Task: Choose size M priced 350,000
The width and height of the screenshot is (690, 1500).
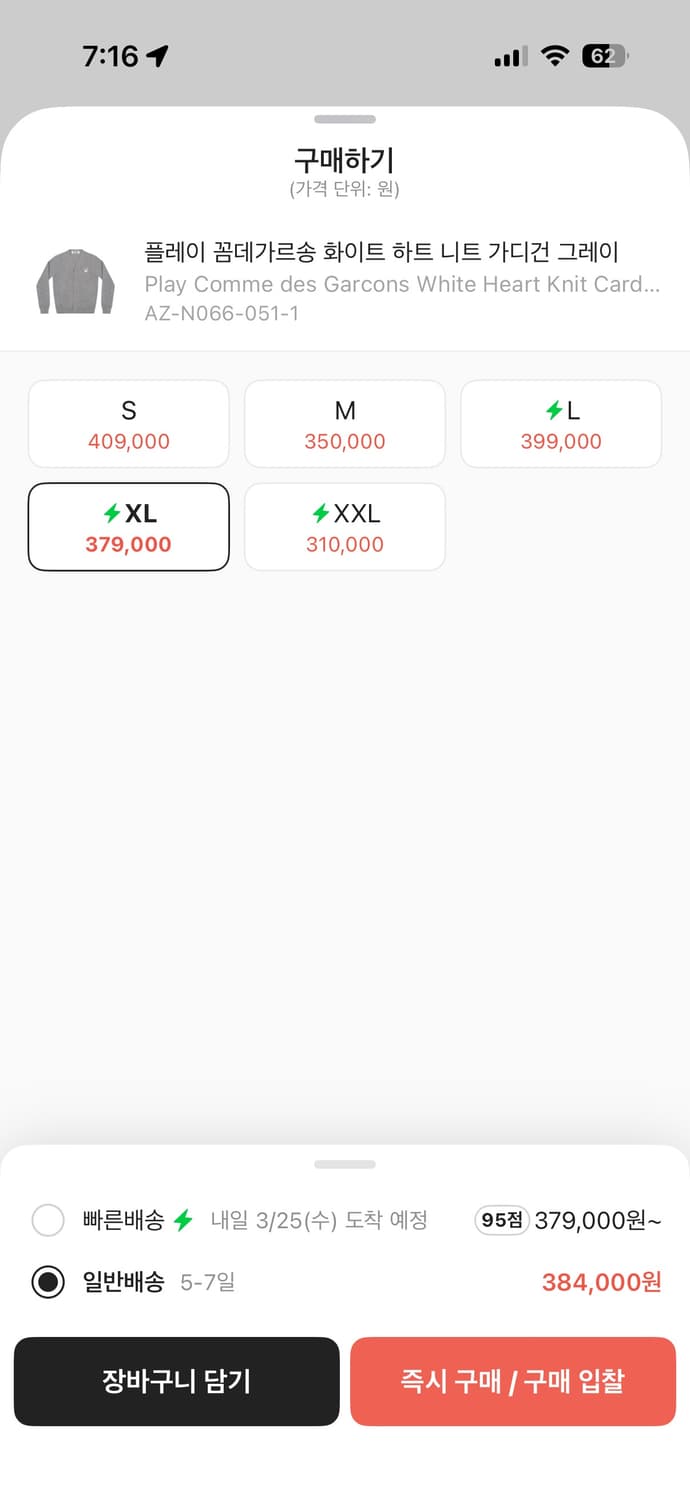Action: 345,424
